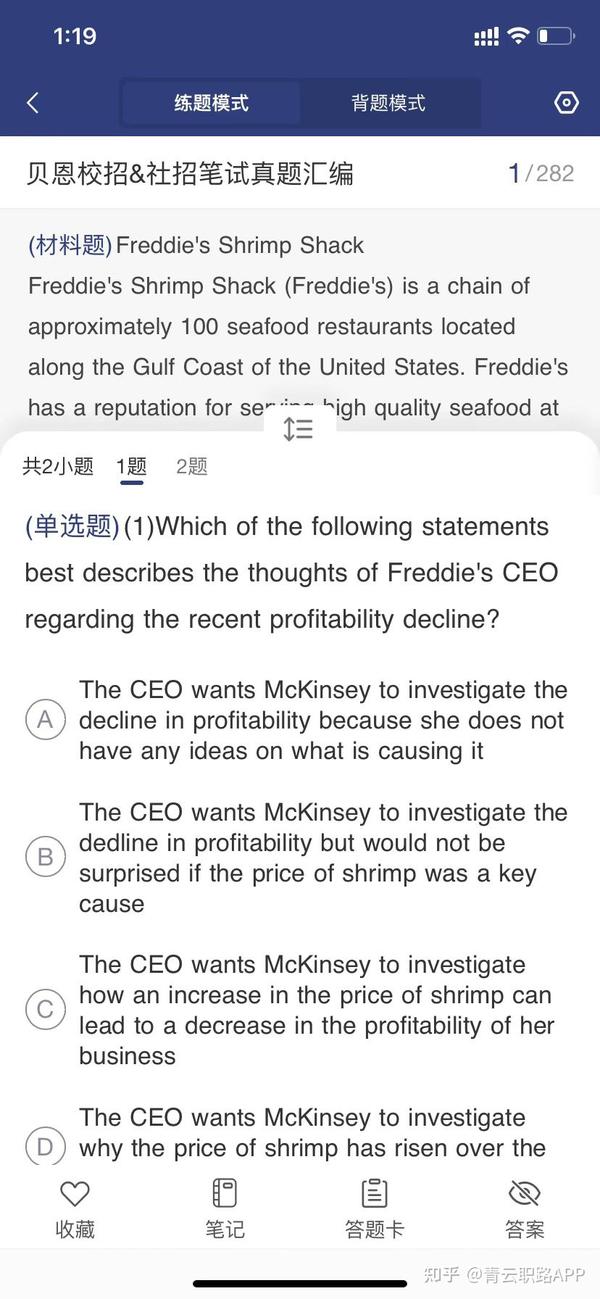Reveal the 答案 answer
This screenshot has height=1299, width=600.
click(x=524, y=1208)
